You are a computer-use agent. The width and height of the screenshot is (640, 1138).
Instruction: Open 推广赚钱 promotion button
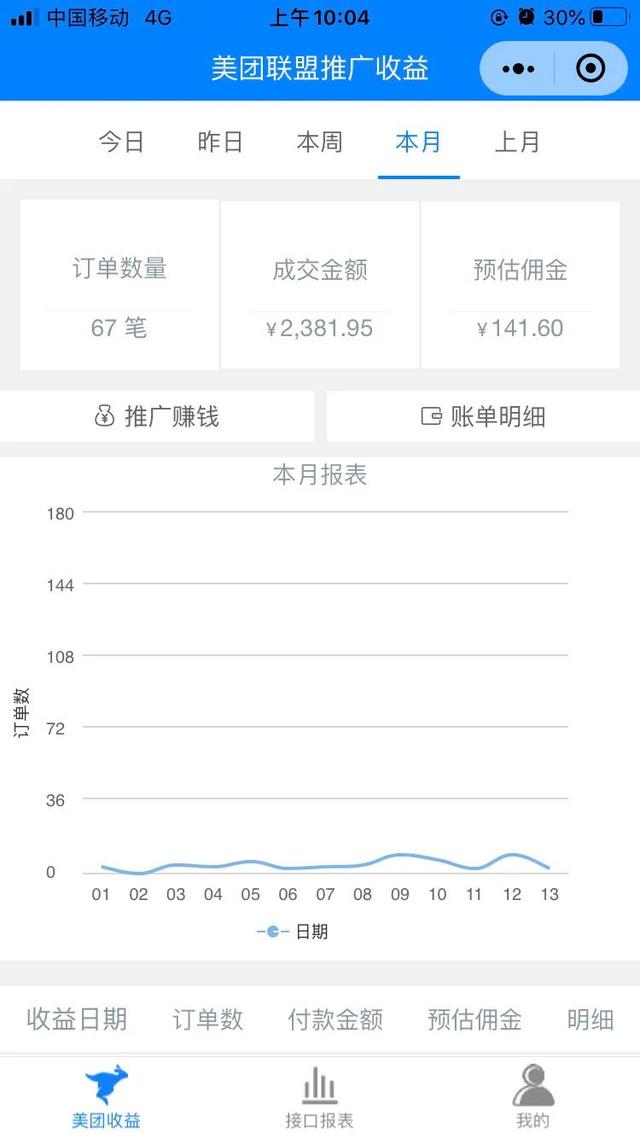(x=157, y=417)
